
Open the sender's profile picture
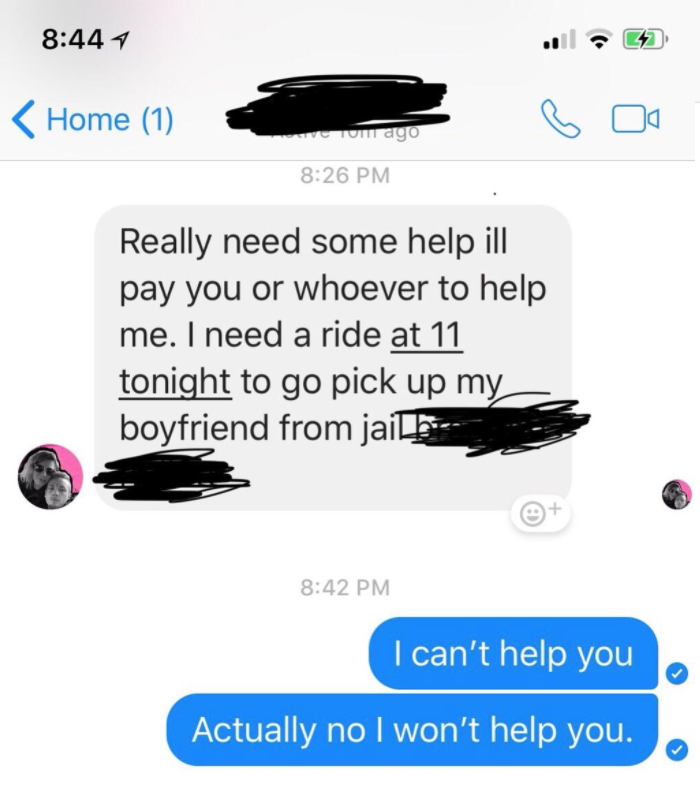(50, 477)
